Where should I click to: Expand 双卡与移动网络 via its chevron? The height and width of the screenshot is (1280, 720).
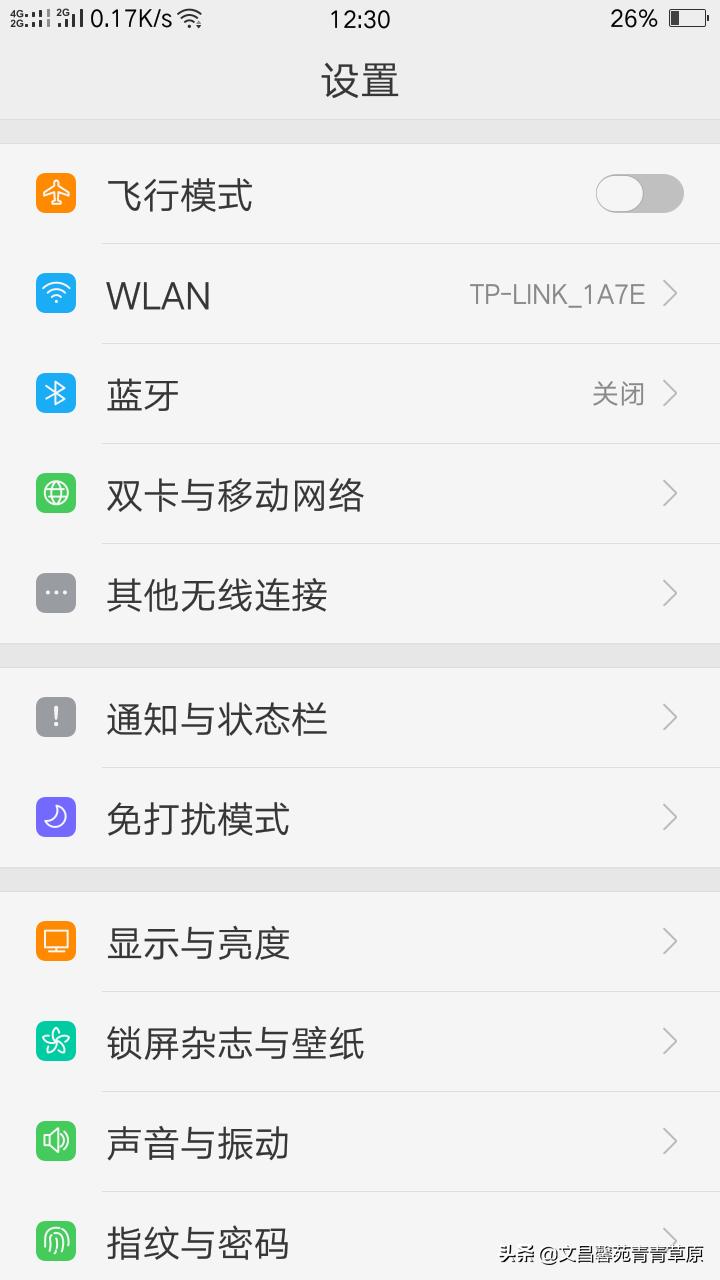pos(668,493)
